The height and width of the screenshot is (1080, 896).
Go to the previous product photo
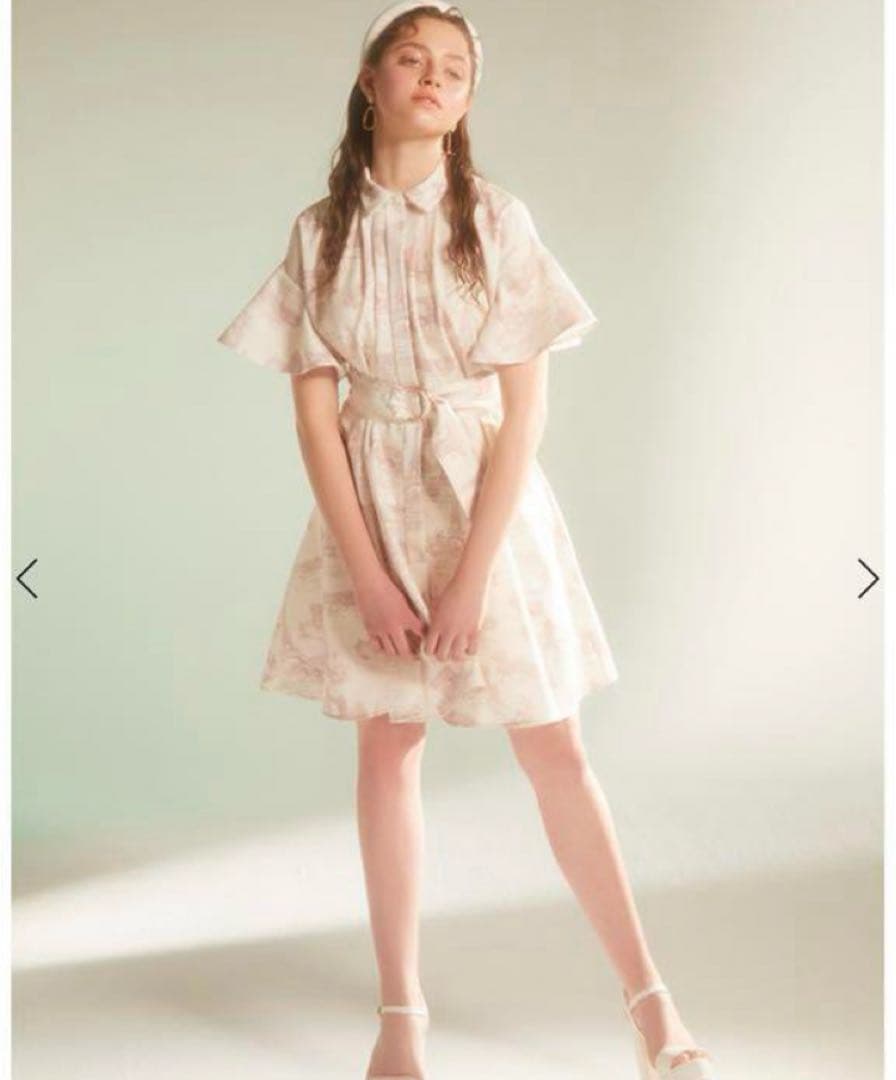coord(27,579)
